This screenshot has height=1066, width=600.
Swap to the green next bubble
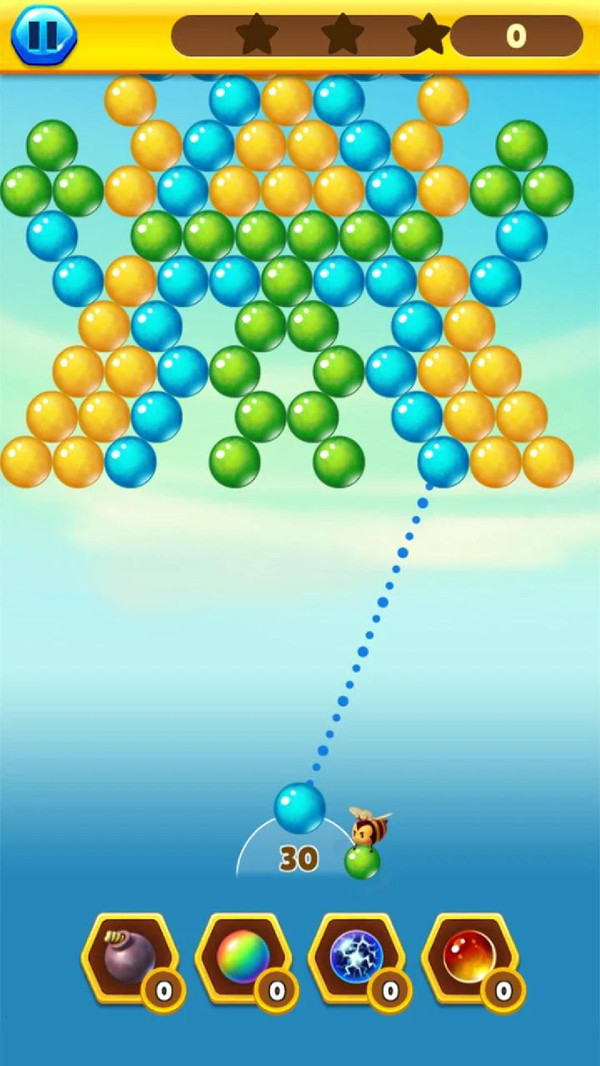click(362, 861)
